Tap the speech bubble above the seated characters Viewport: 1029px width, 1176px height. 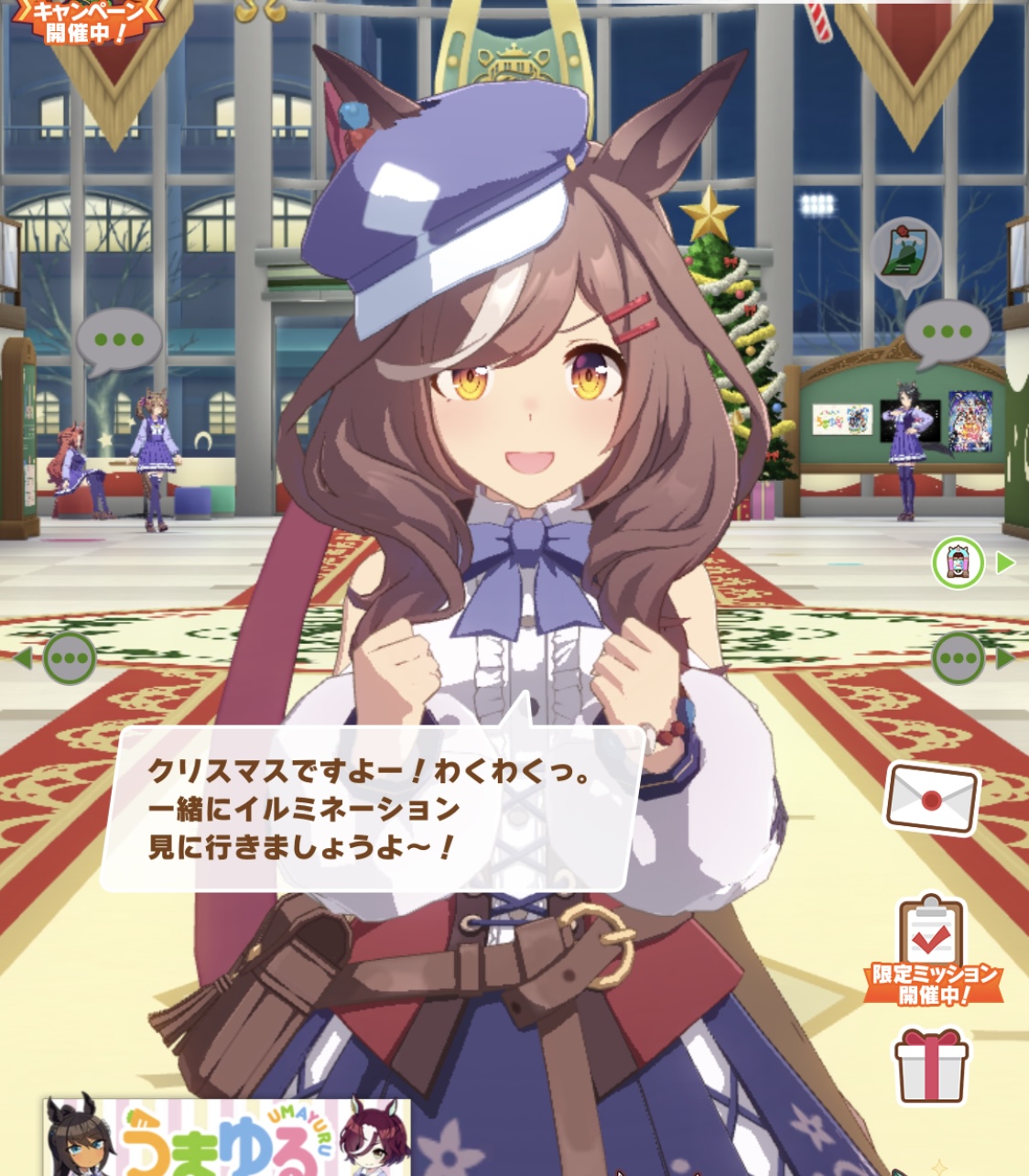pos(119,340)
